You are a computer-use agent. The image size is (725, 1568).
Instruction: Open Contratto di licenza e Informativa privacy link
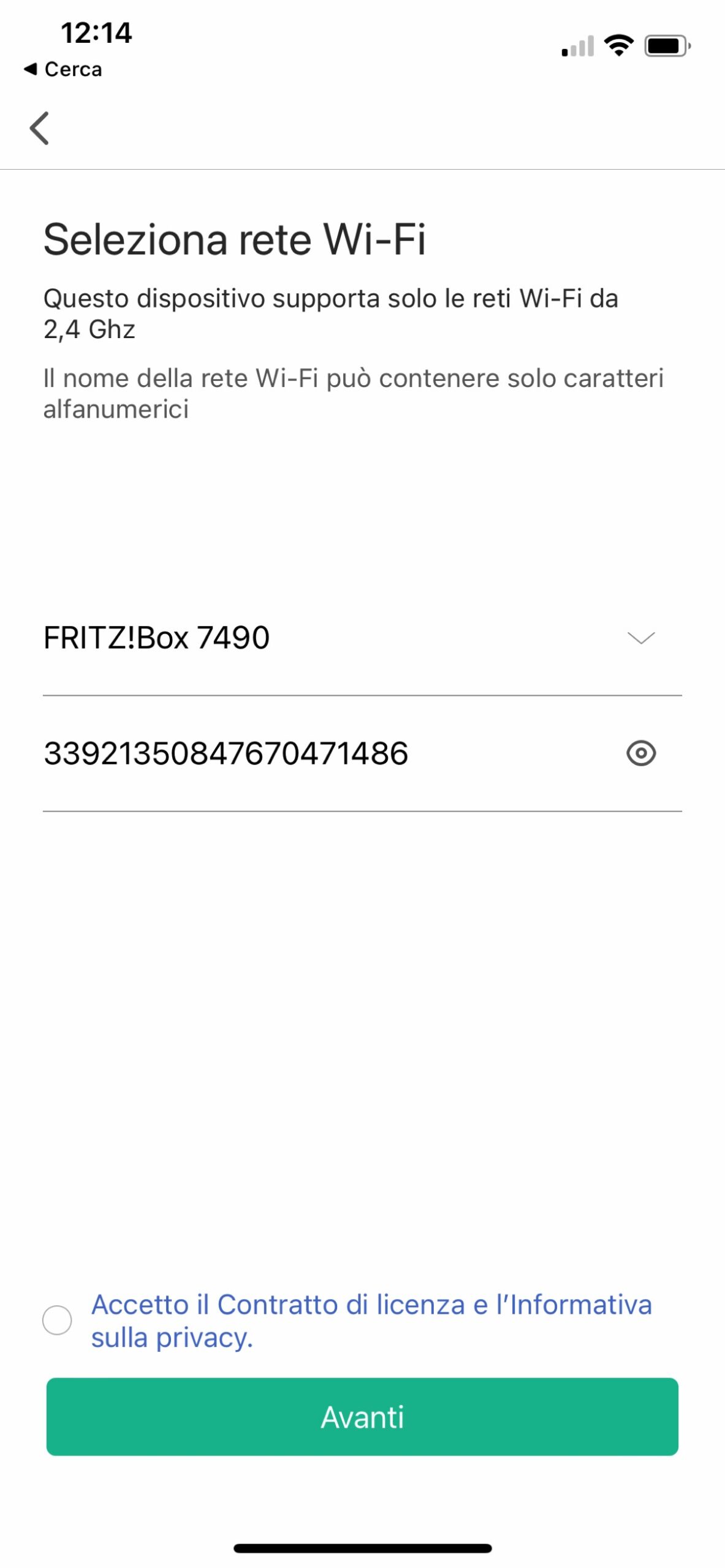click(x=371, y=1320)
